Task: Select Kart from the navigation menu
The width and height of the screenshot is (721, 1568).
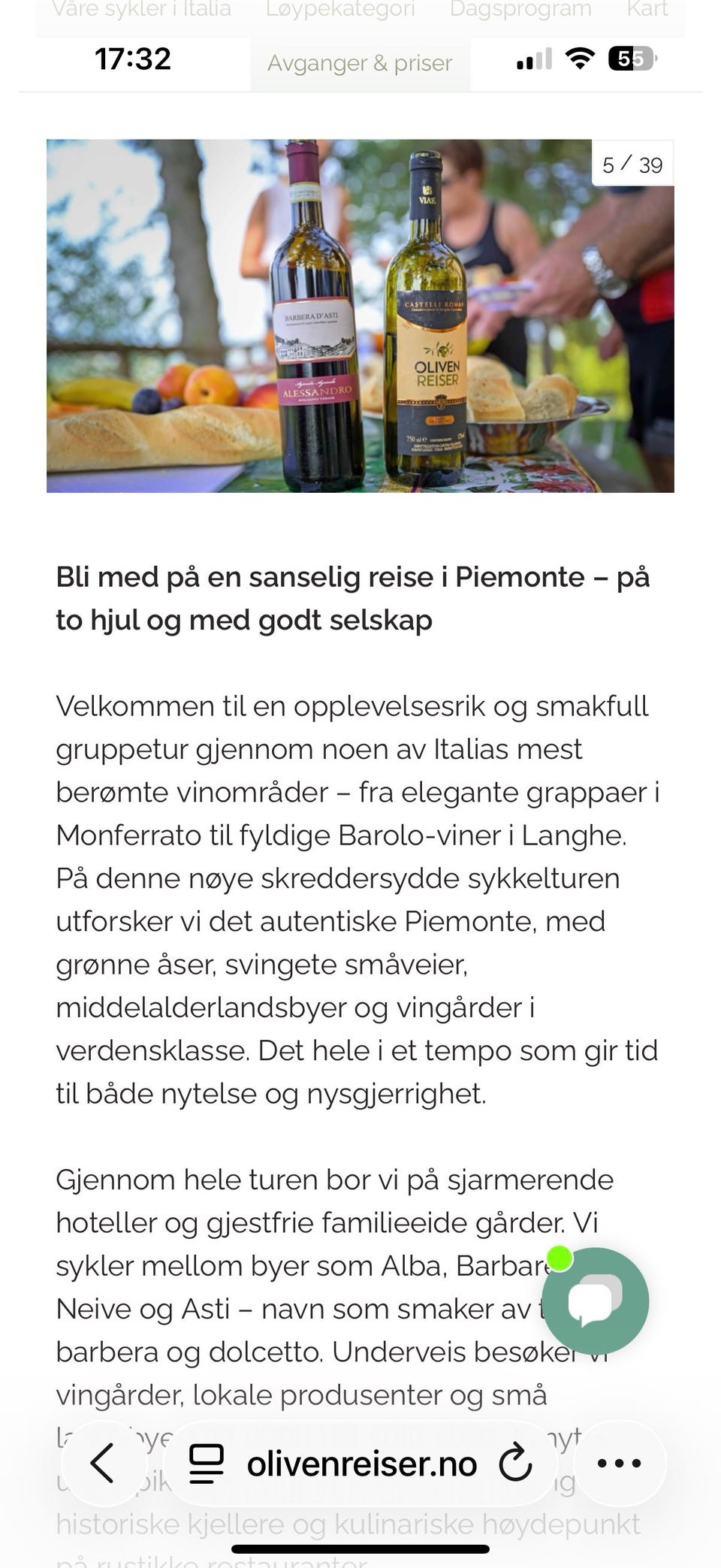Action: (649, 10)
